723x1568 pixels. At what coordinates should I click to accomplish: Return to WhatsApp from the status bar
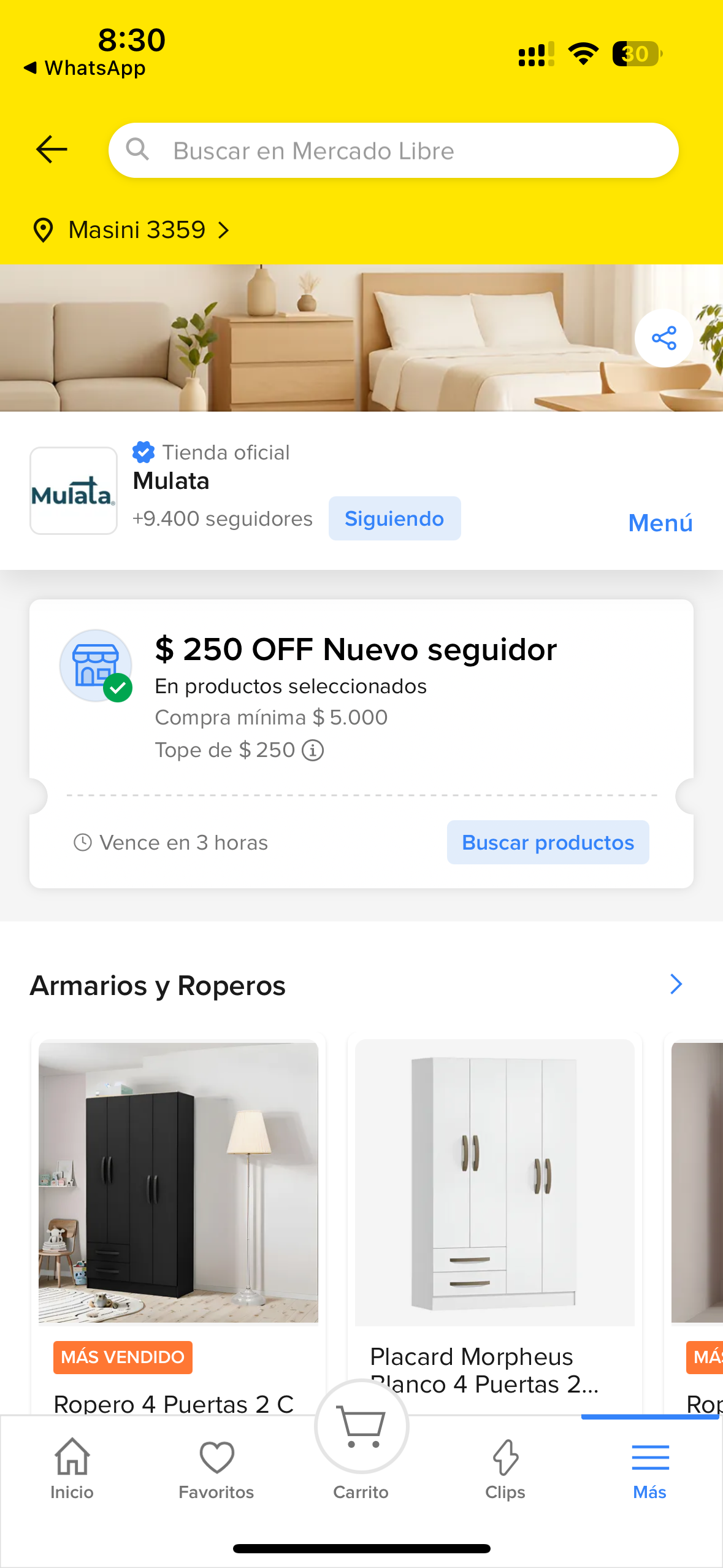point(85,68)
